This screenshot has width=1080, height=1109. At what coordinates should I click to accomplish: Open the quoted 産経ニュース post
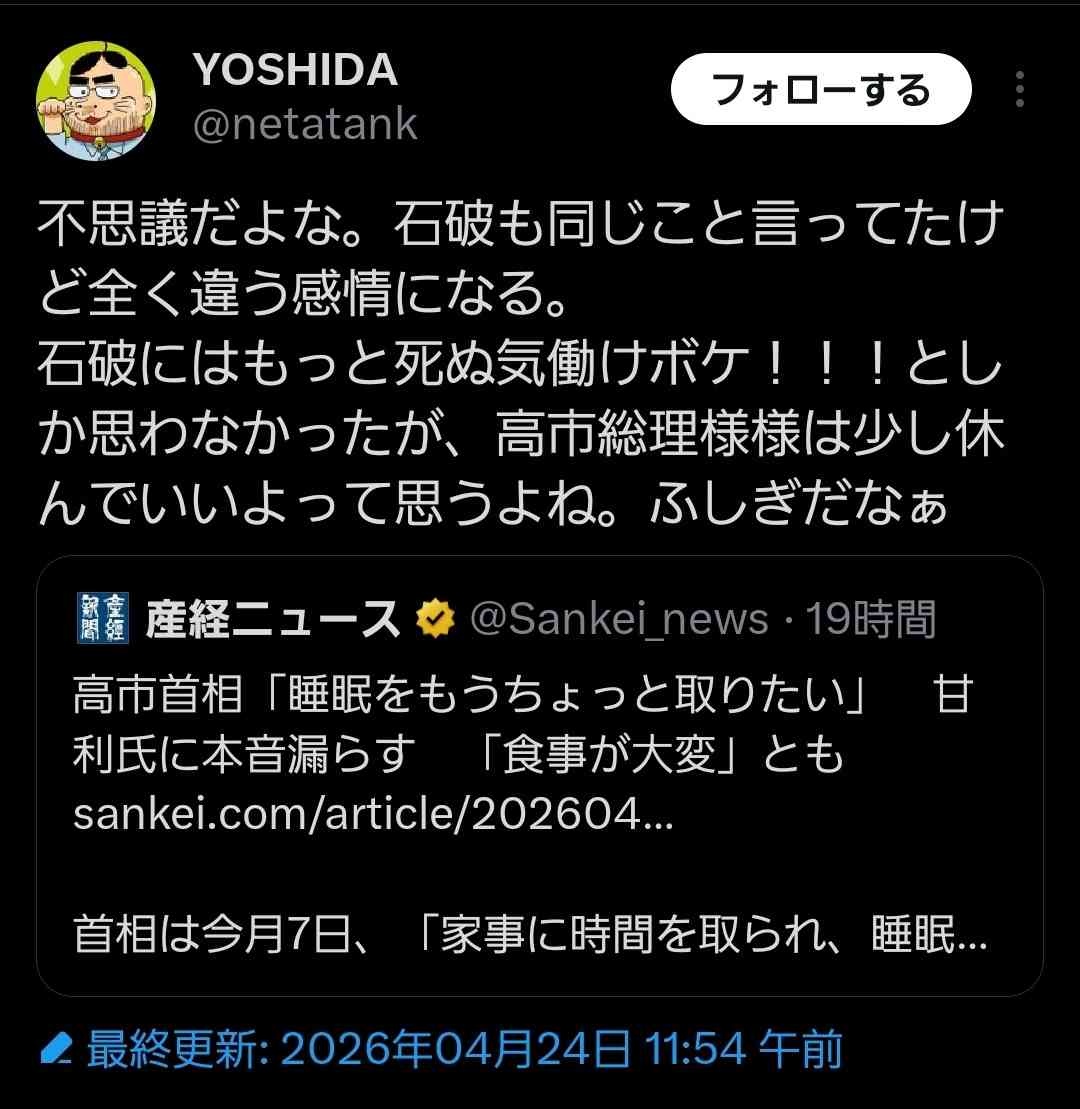click(x=539, y=775)
